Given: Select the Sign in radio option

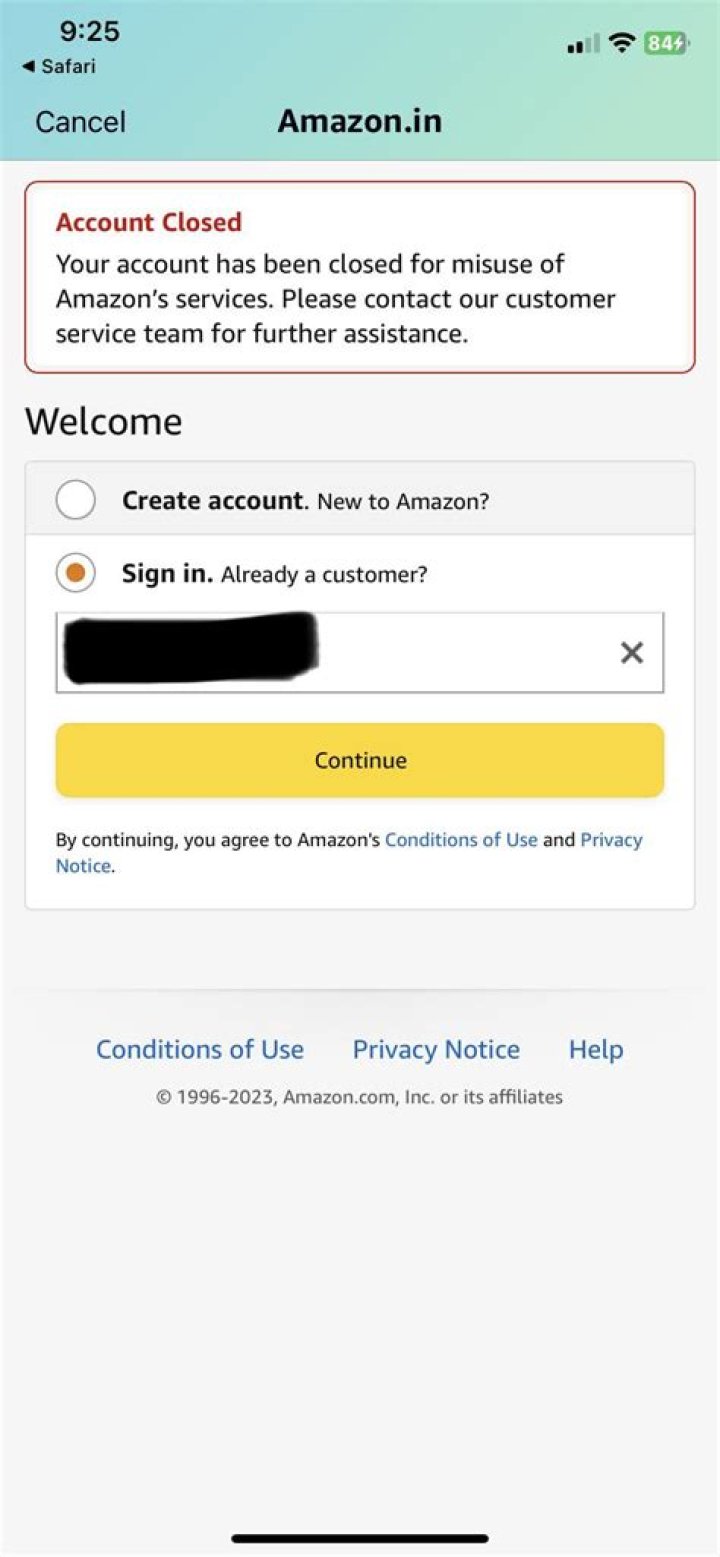Looking at the screenshot, I should click(76, 574).
